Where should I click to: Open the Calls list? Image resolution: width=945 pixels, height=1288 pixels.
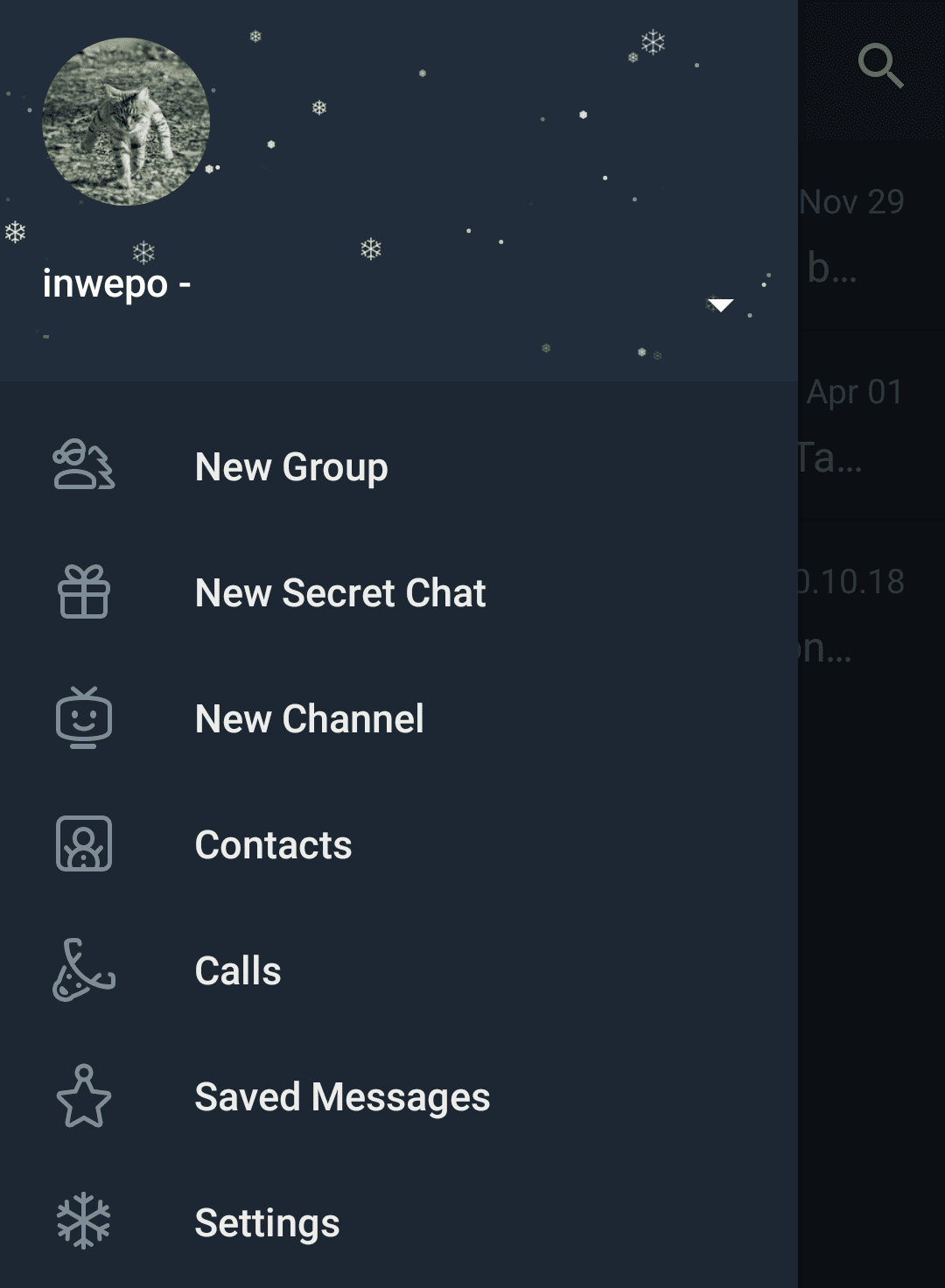[x=238, y=969]
